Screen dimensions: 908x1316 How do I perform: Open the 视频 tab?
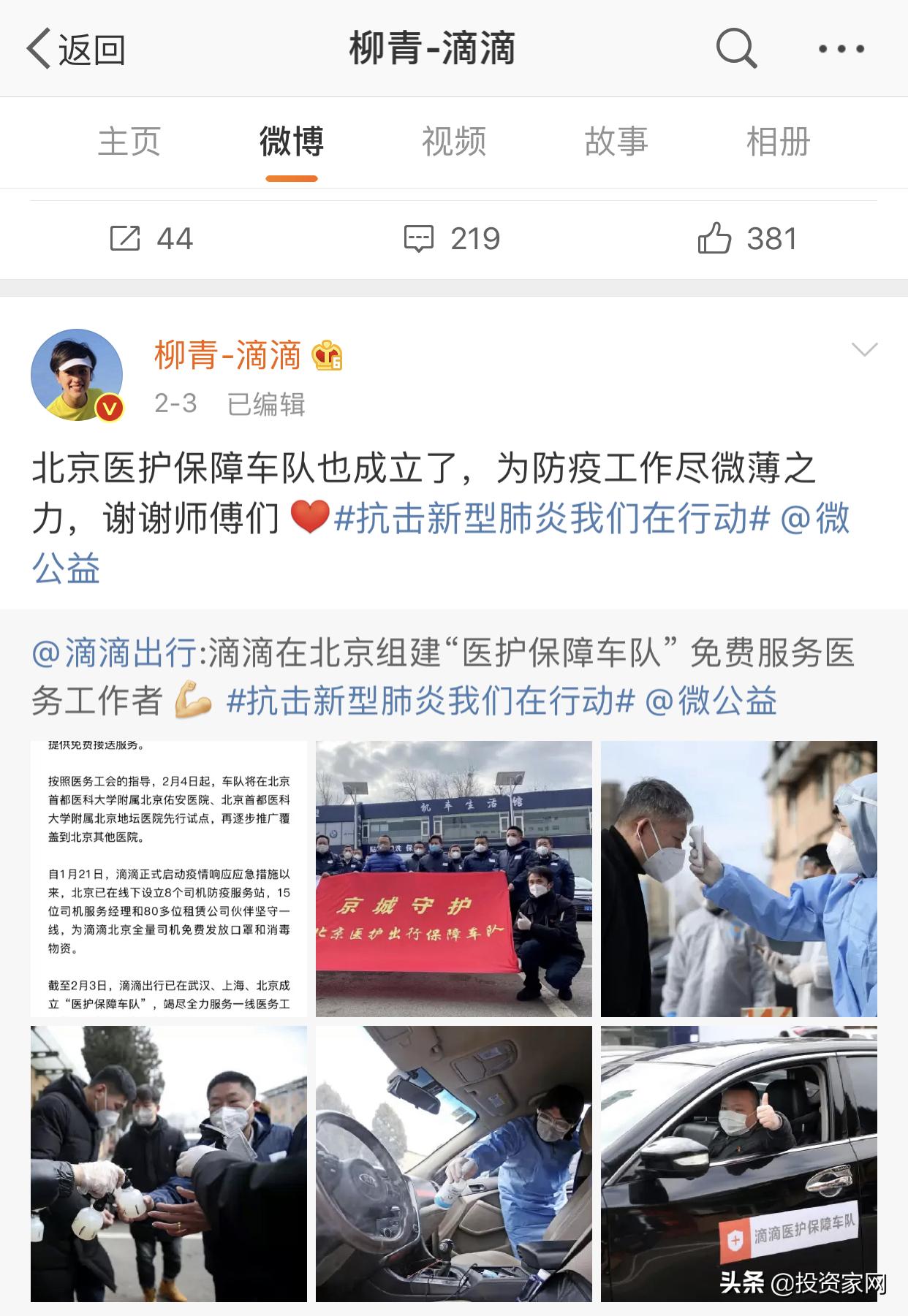pos(454,142)
